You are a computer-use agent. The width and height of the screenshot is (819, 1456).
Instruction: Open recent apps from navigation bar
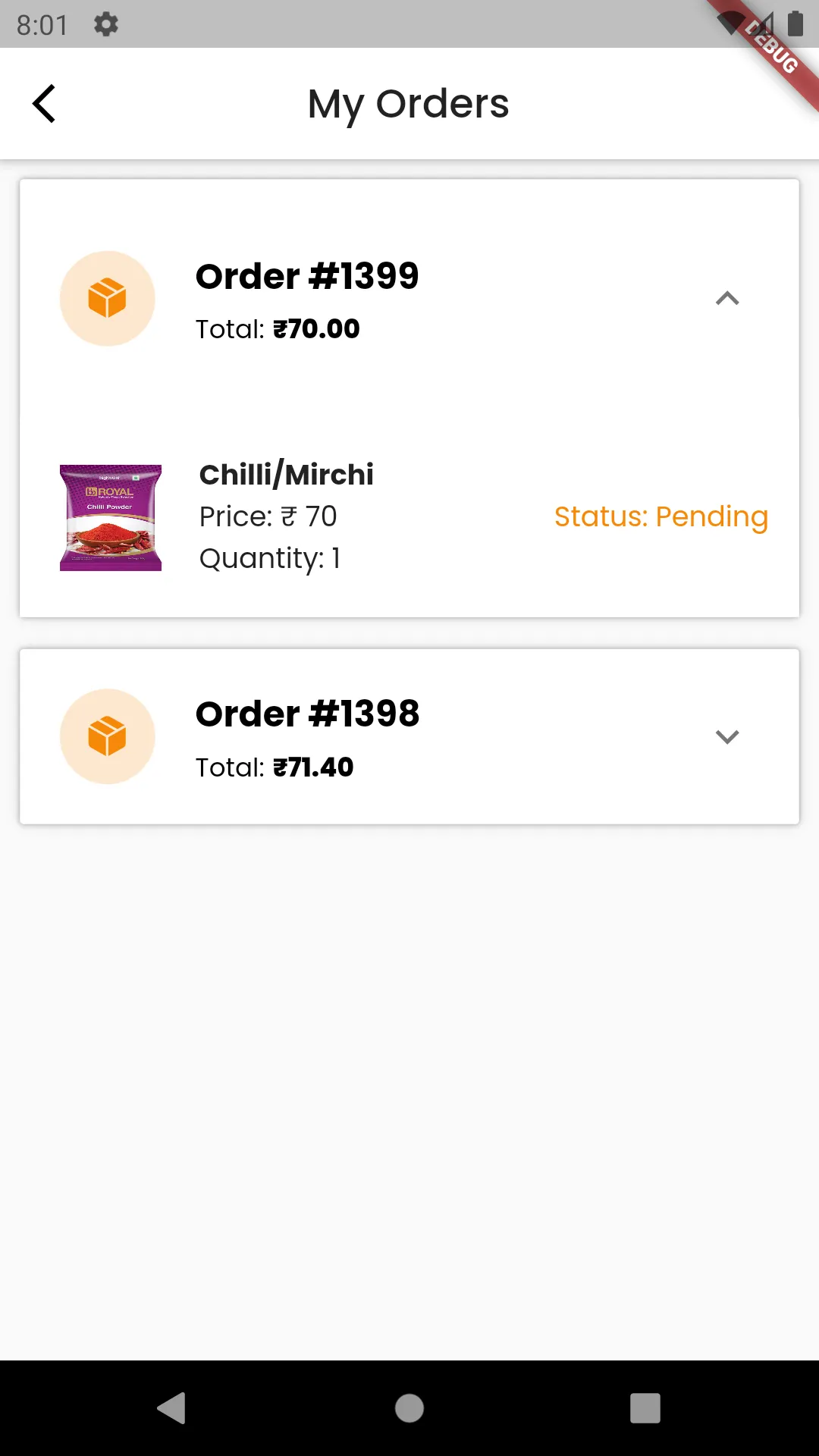coord(645,1408)
